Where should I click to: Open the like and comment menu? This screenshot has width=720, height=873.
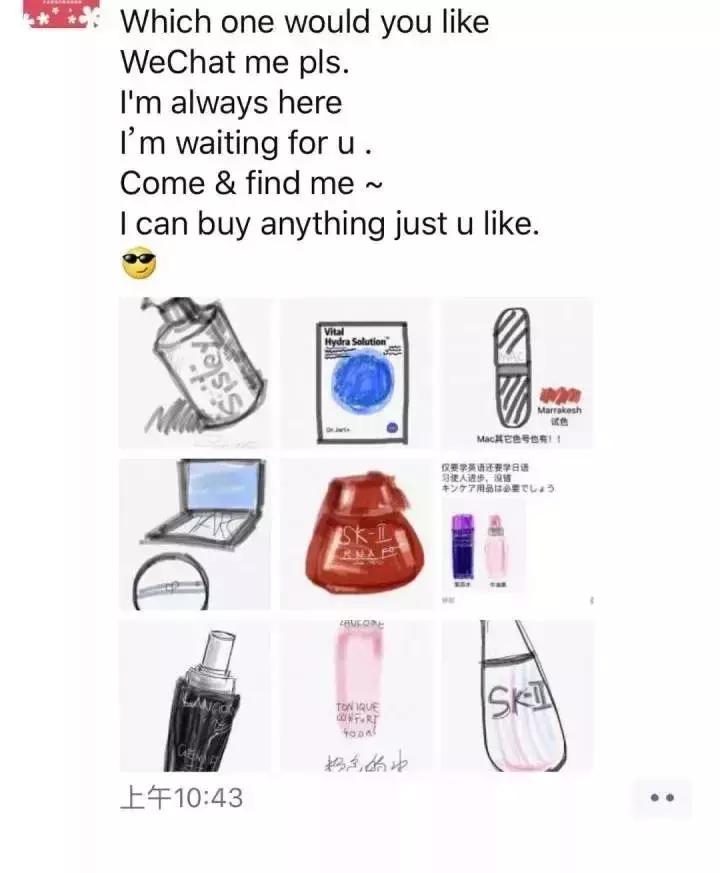click(663, 797)
